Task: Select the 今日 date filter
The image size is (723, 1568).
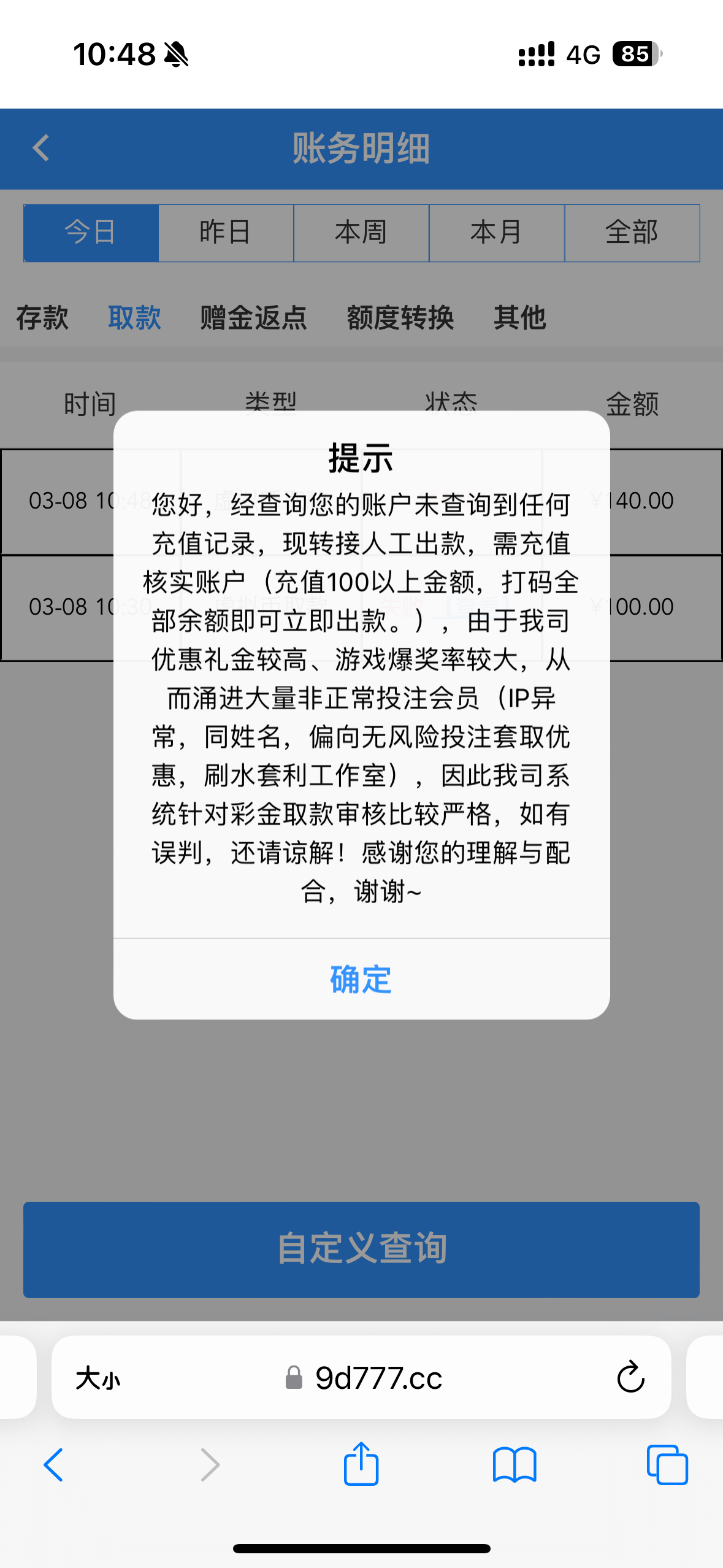Action: pos(91,233)
